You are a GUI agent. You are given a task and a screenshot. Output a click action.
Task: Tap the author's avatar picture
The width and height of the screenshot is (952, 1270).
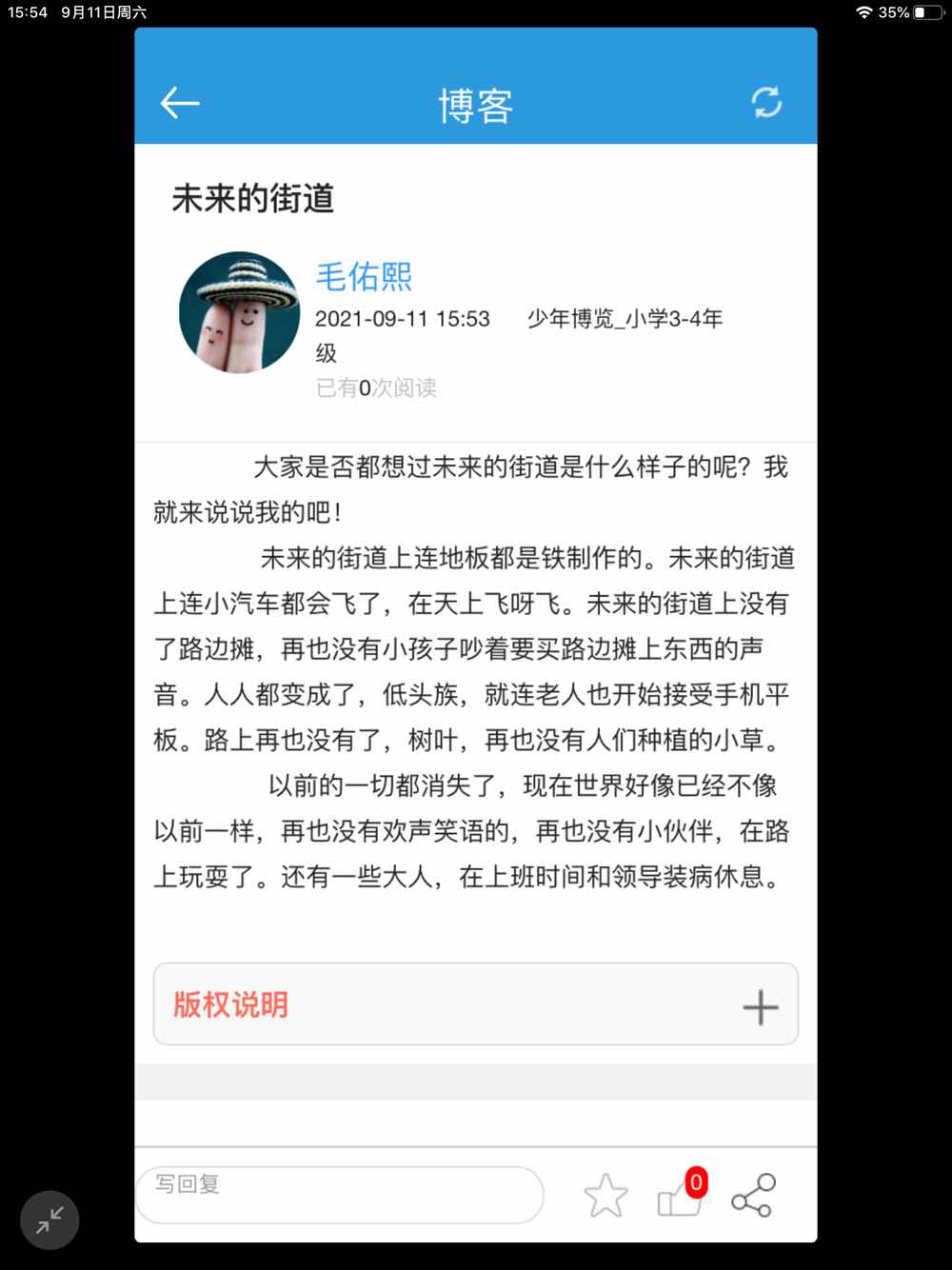239,312
